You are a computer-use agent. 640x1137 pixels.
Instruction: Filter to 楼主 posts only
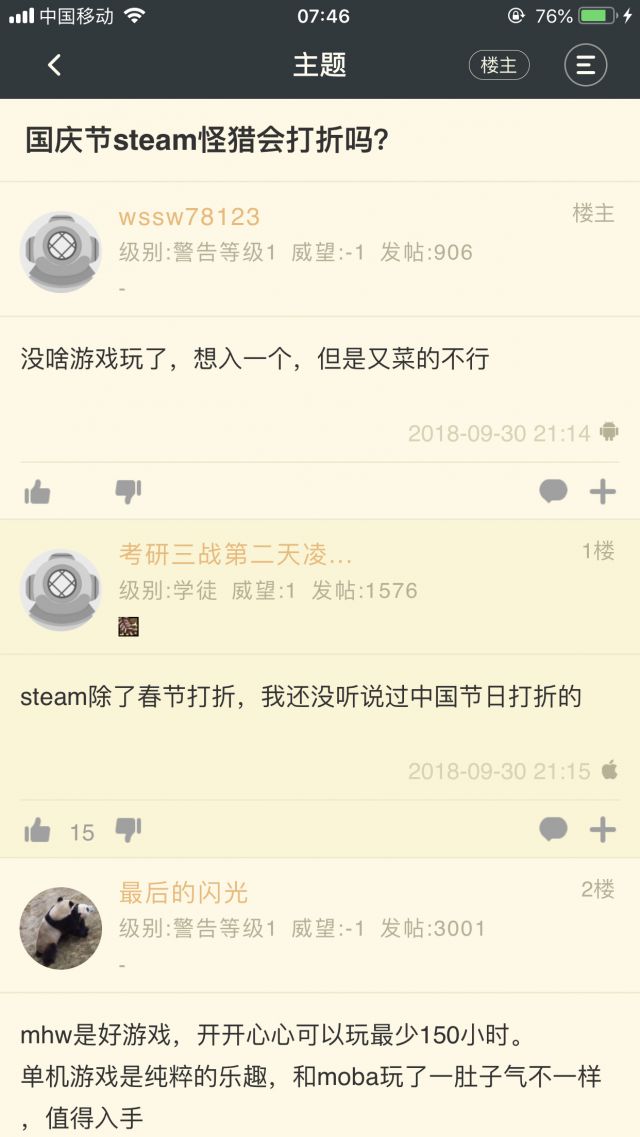pyautogui.click(x=499, y=66)
